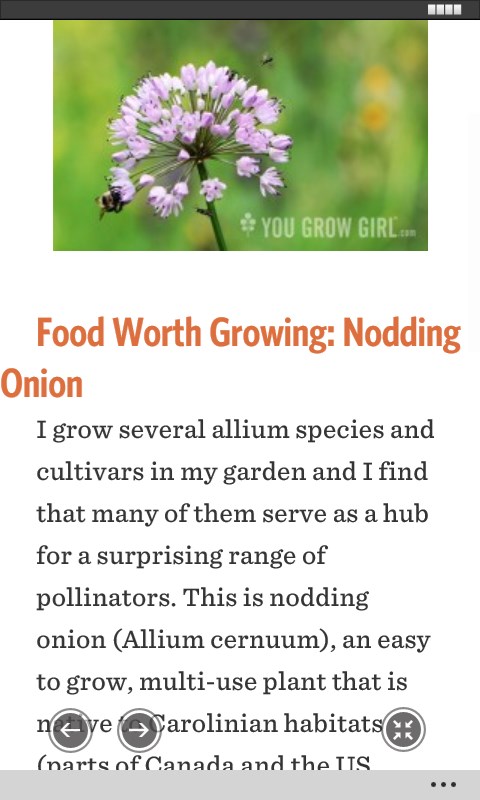The width and height of the screenshot is (480, 800).
Task: Exit full screen reading view
Action: 403,730
